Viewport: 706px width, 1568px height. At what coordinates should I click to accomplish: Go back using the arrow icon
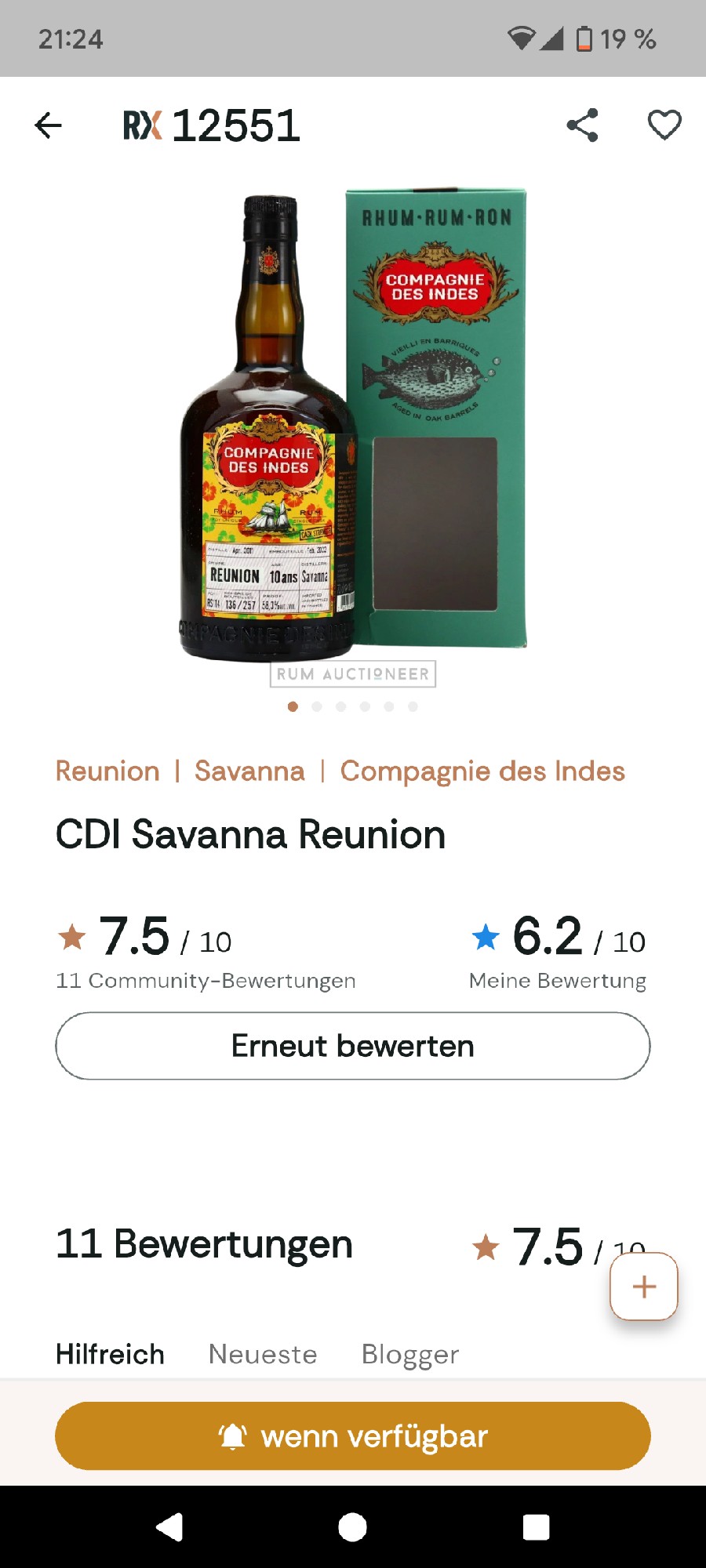click(x=48, y=125)
